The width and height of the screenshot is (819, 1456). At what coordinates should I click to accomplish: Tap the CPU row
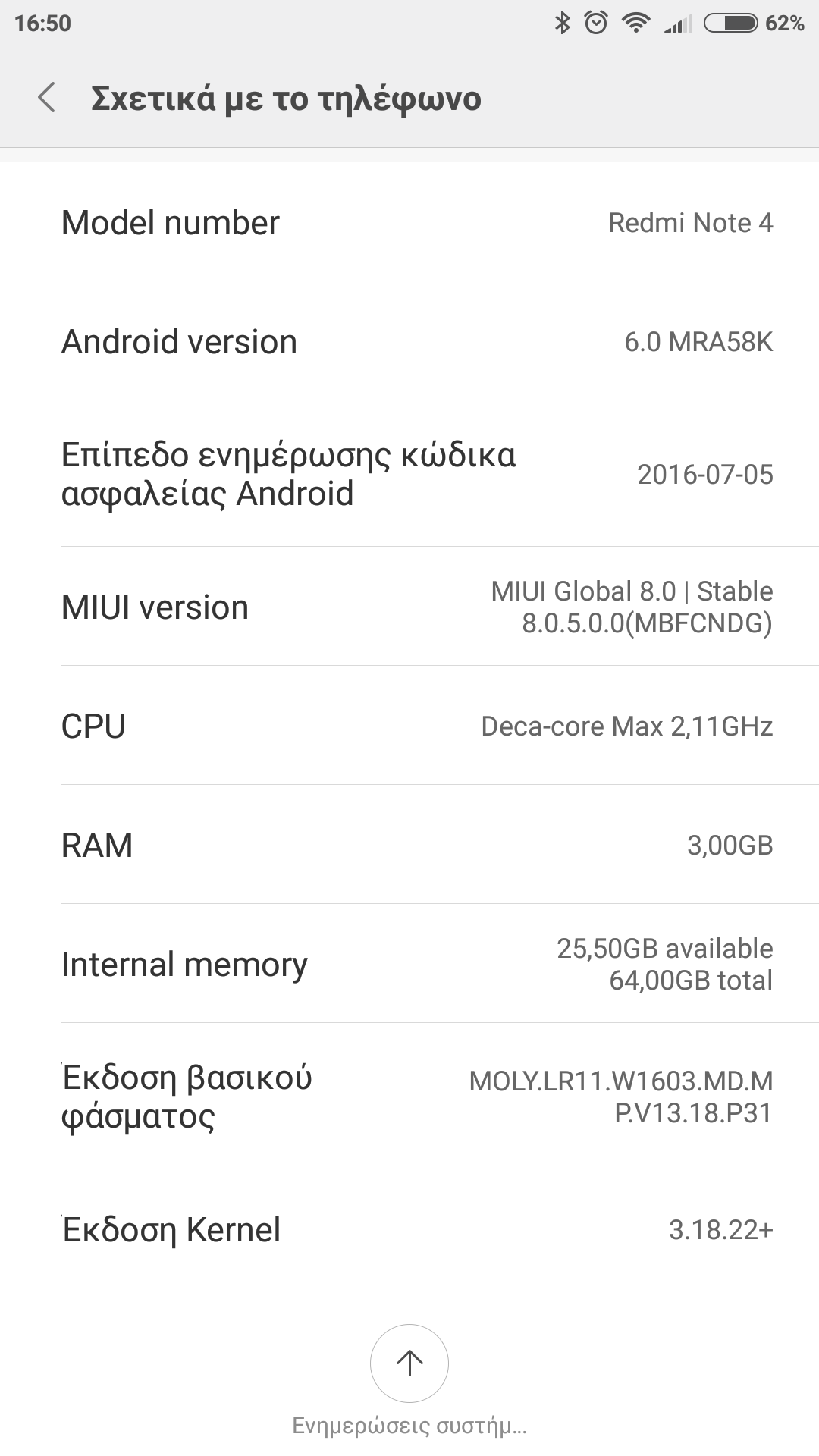point(409,726)
